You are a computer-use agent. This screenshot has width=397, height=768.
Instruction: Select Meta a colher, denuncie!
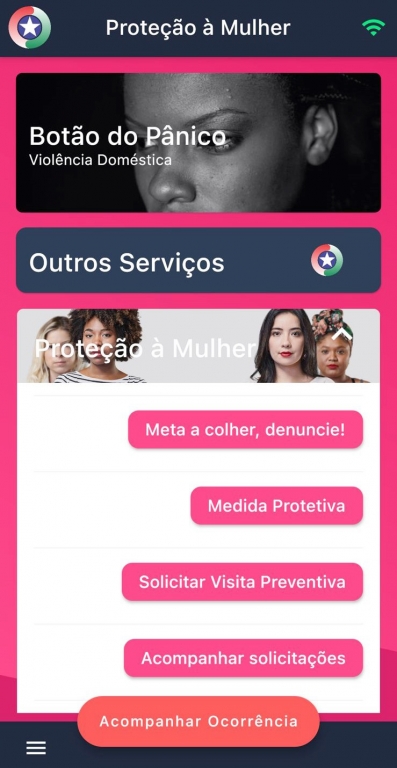(x=245, y=430)
